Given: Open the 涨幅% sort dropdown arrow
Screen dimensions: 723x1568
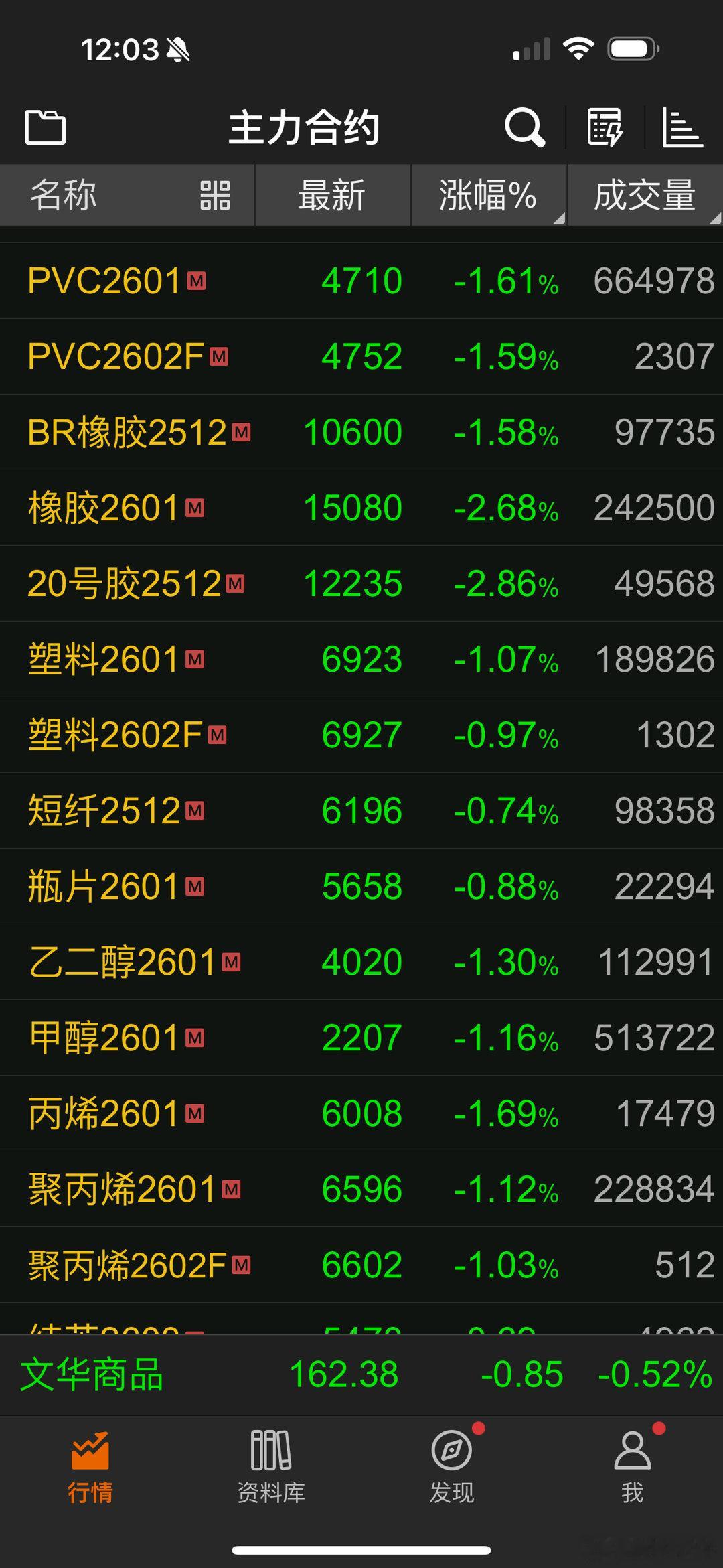Looking at the screenshot, I should (560, 218).
